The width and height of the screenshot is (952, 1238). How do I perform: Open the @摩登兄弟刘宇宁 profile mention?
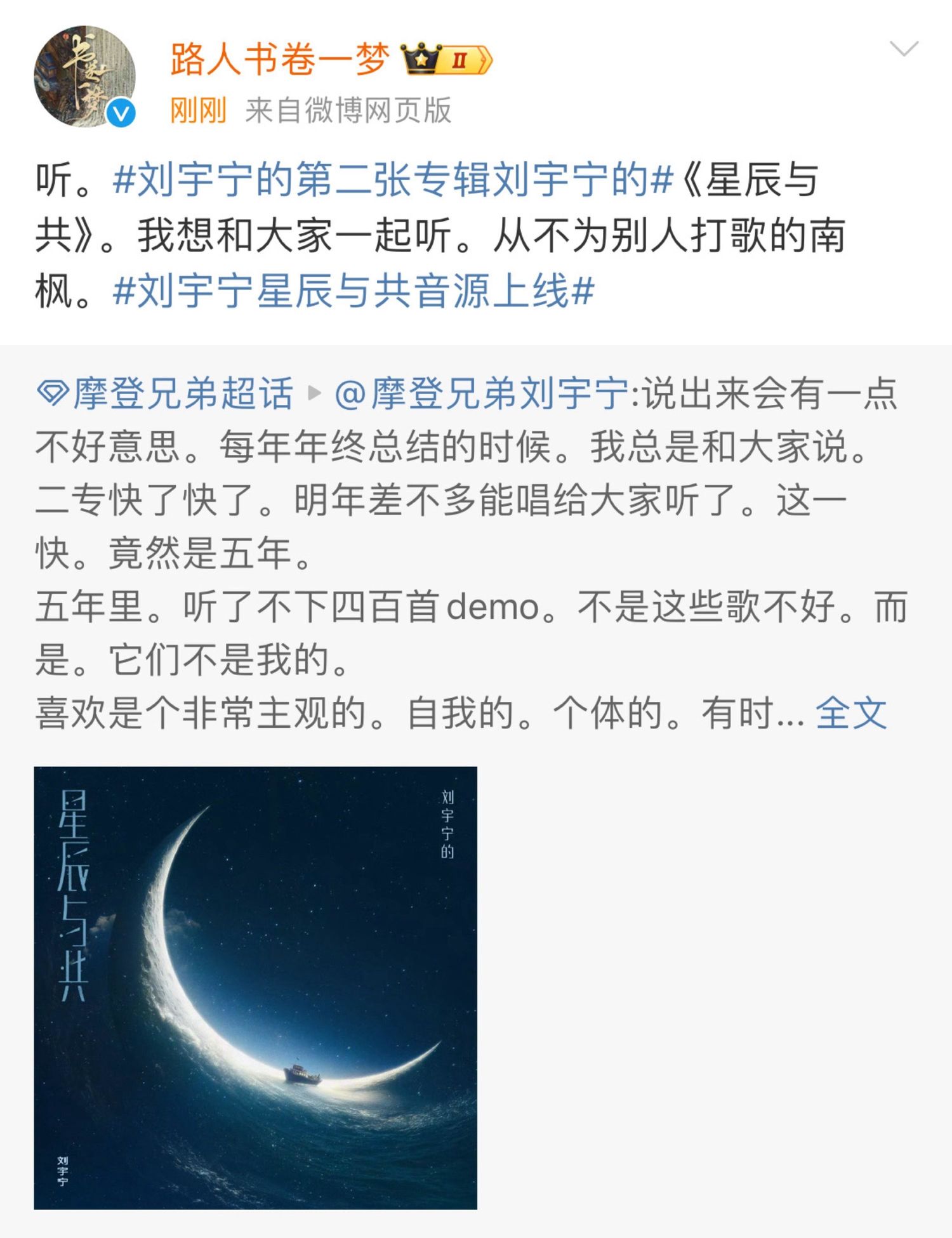[481, 393]
